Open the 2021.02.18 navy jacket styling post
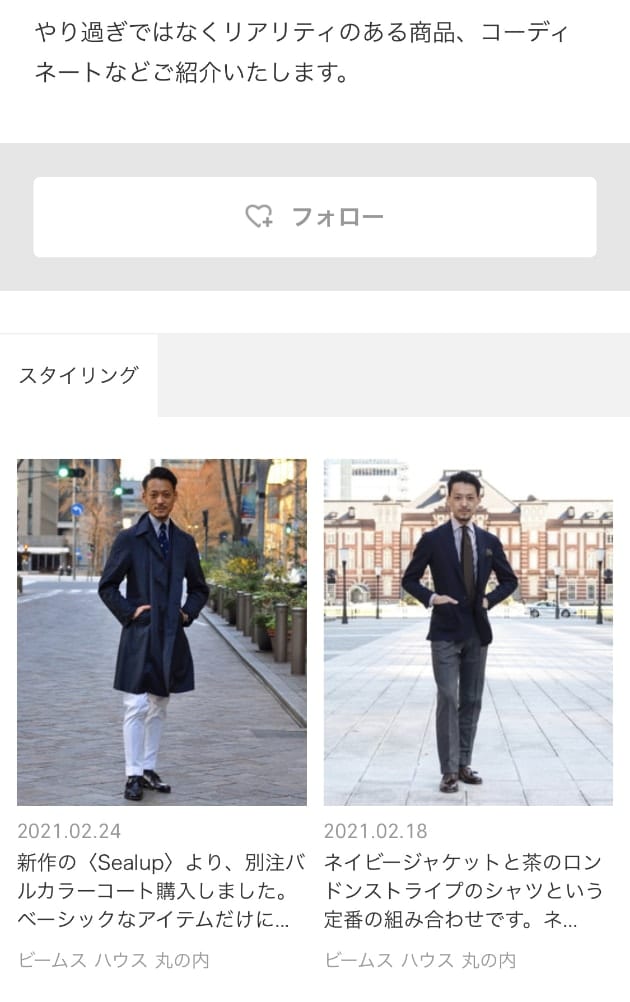This screenshot has height=1002, width=630. click(468, 632)
